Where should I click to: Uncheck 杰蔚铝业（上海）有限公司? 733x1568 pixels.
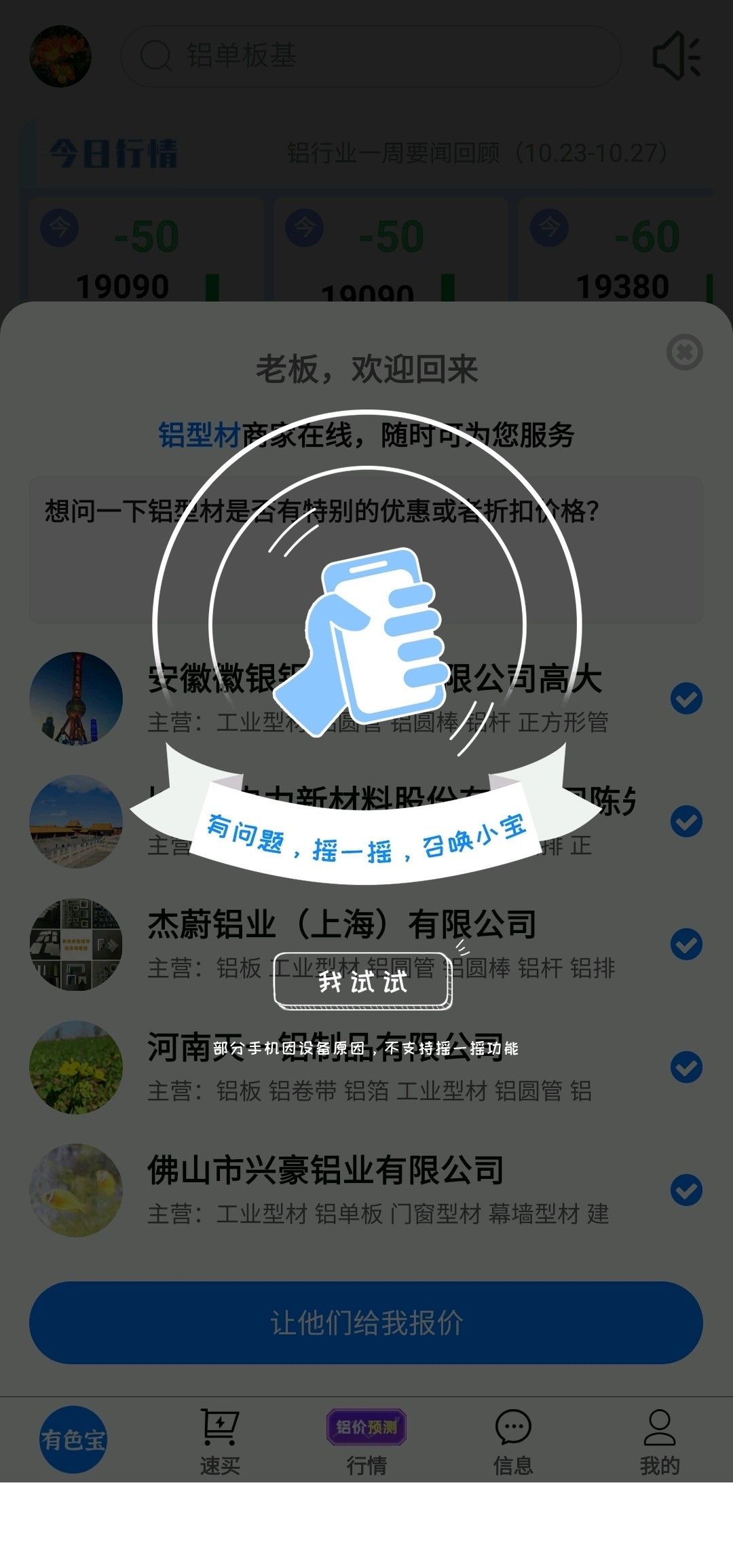click(686, 944)
